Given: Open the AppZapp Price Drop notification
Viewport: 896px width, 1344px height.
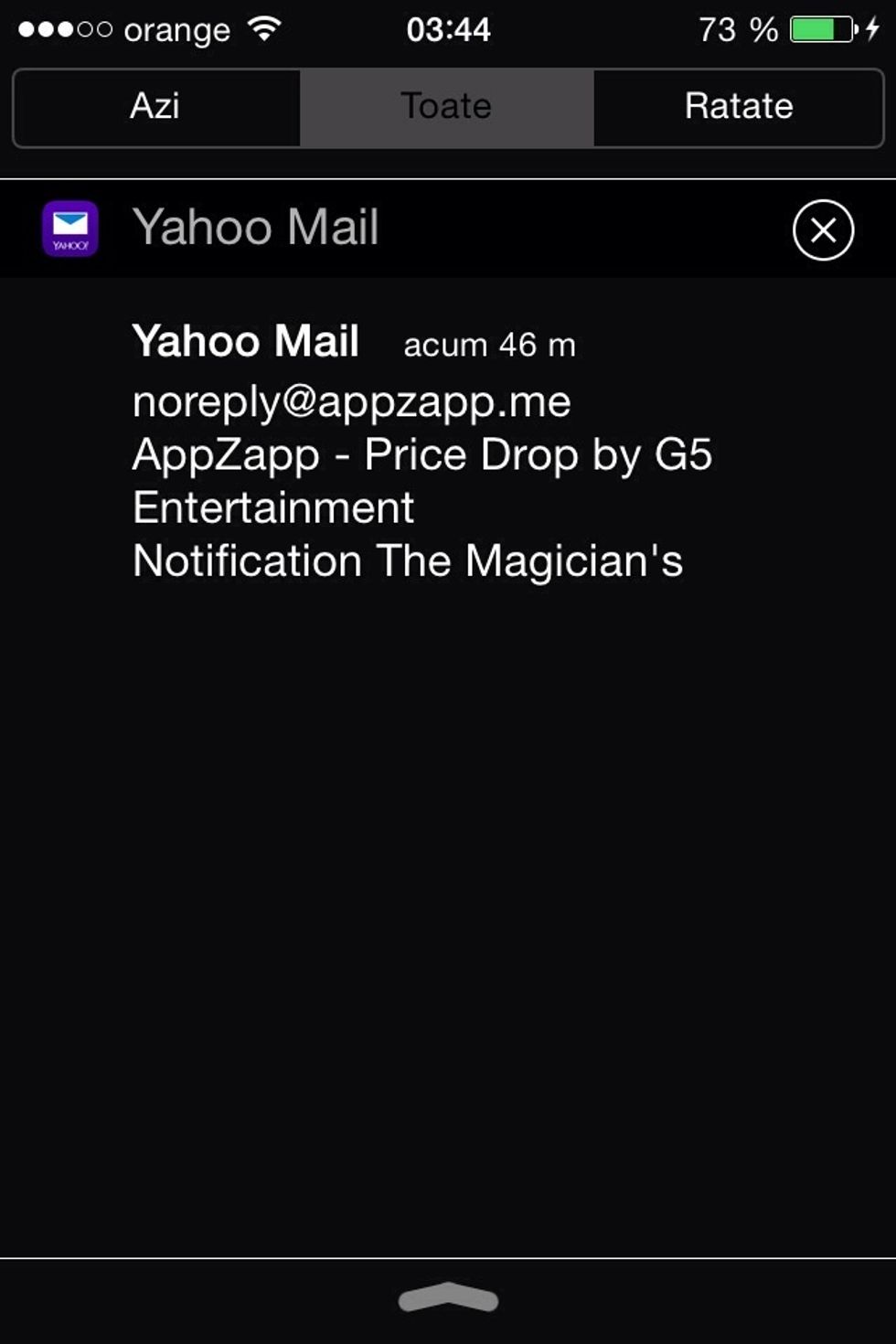Looking at the screenshot, I should (421, 453).
